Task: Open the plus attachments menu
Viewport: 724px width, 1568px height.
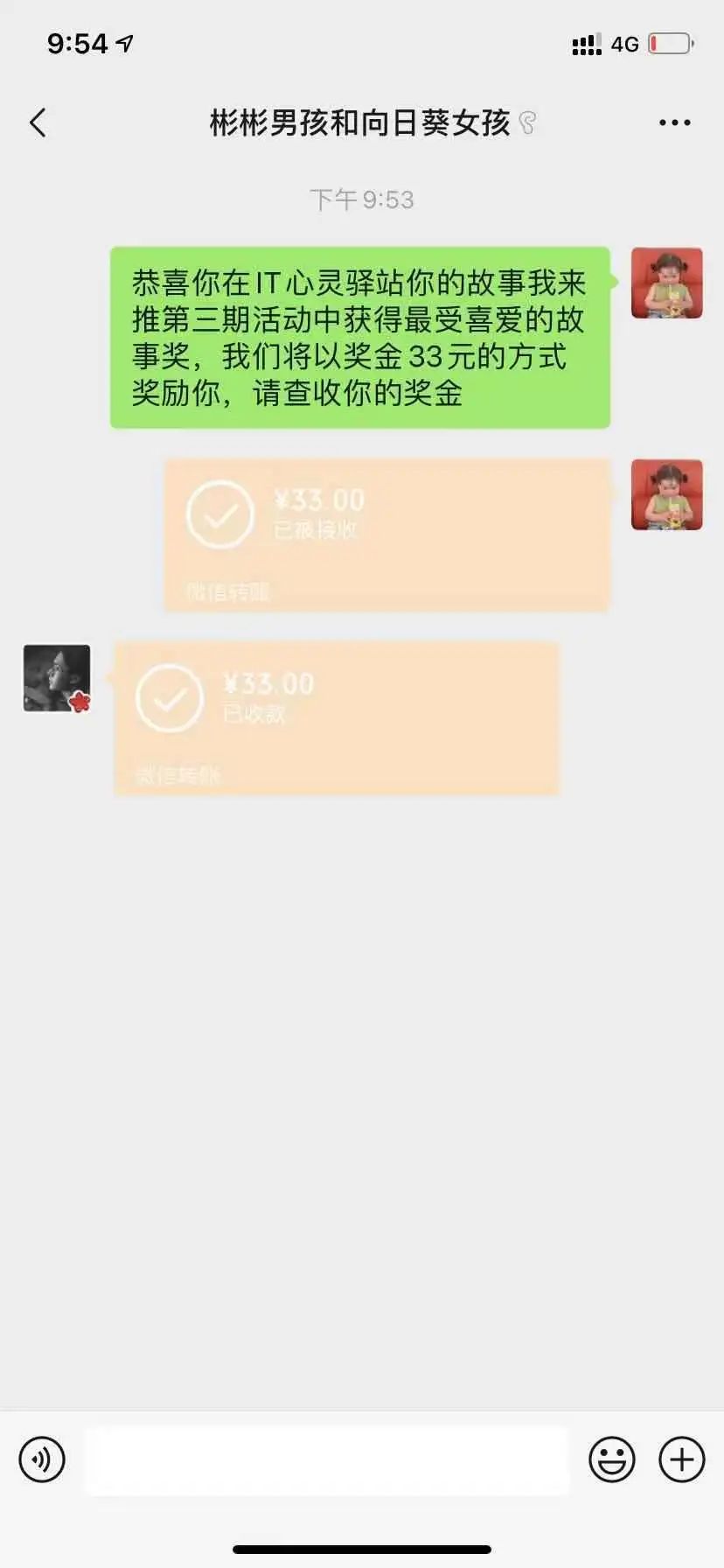Action: (682, 1459)
